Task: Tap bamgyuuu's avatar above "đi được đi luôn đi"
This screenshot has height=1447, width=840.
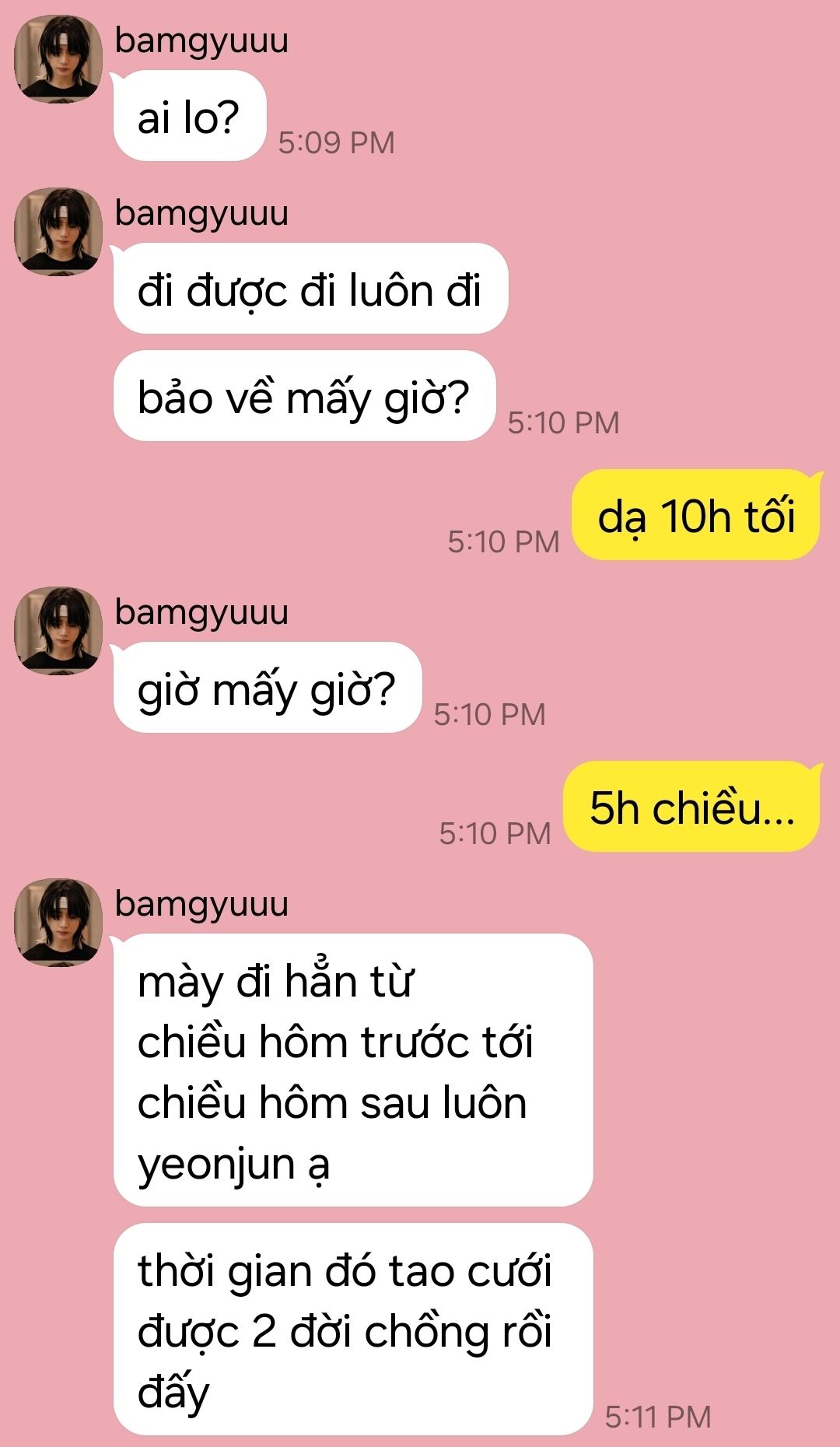Action: click(x=58, y=231)
